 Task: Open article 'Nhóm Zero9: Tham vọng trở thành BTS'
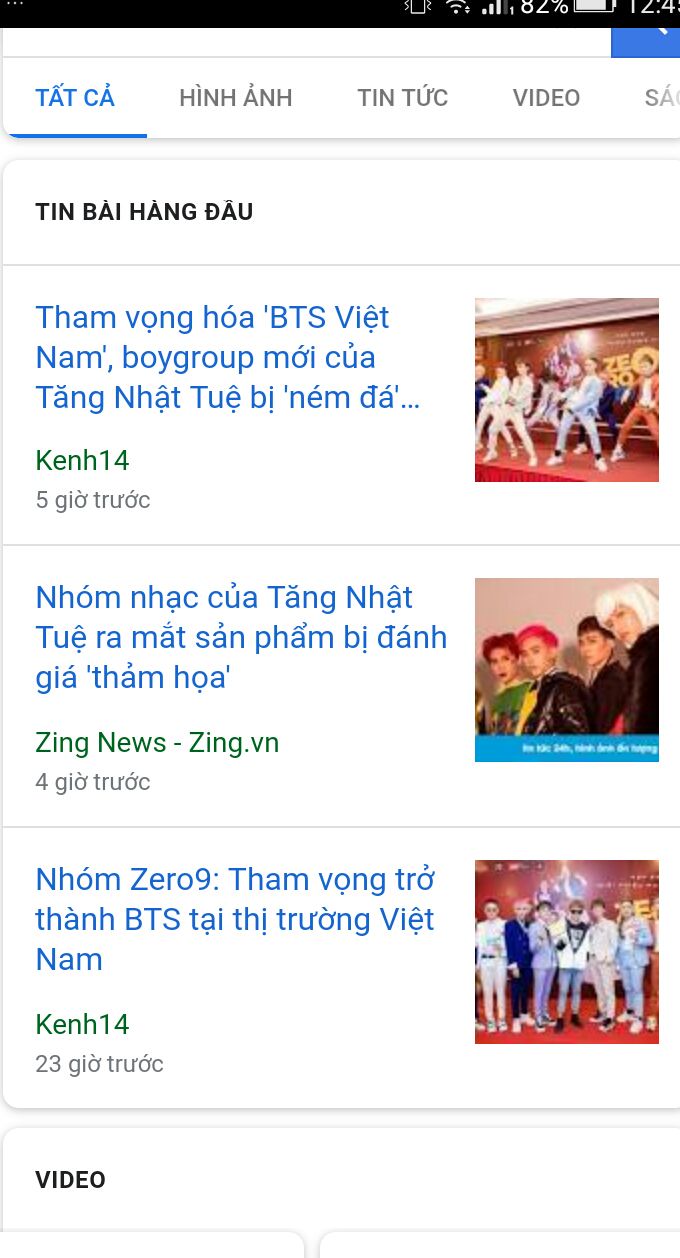tap(235, 919)
